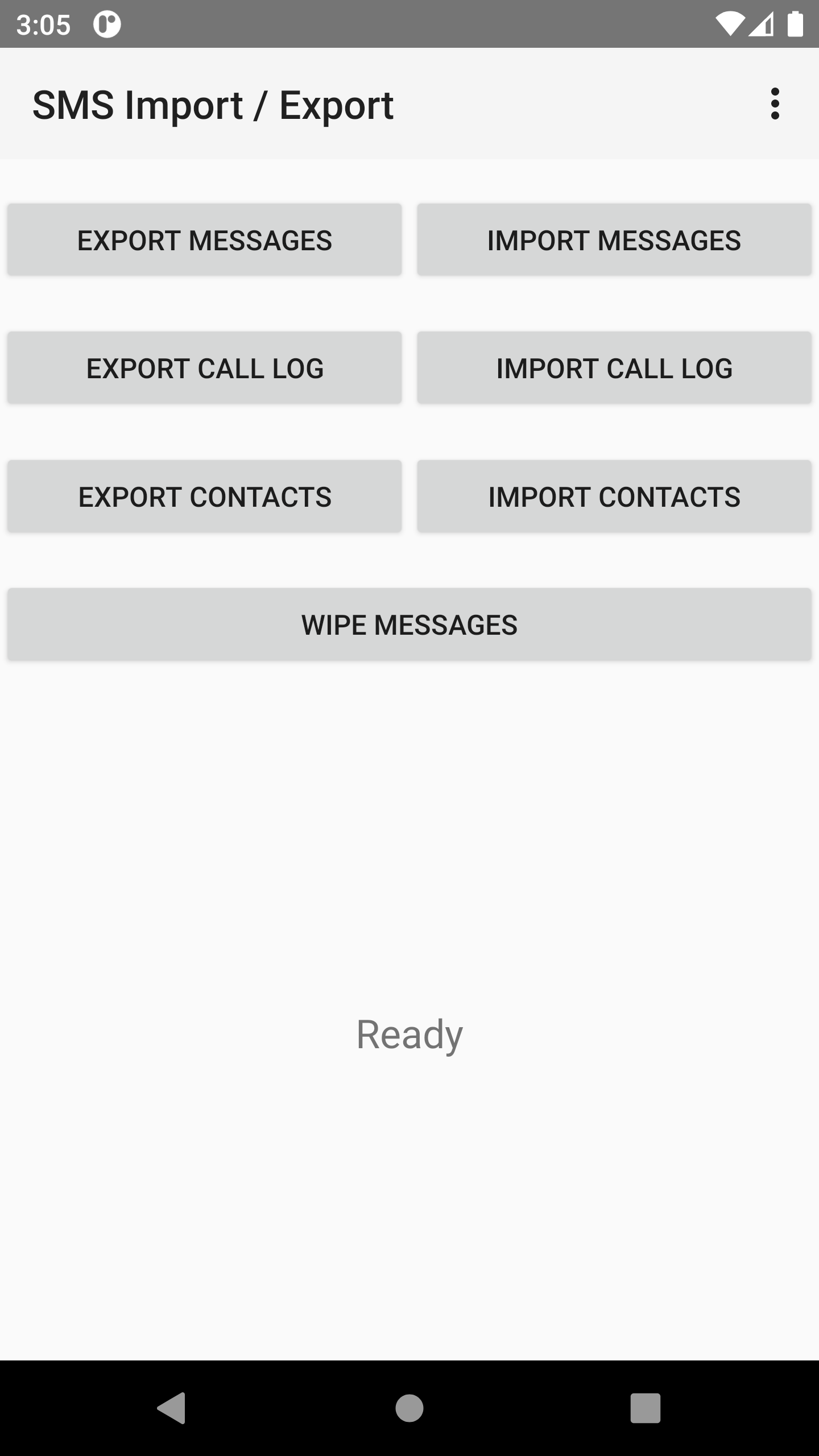Choose Import Call Log
The image size is (819, 1456).
(614, 368)
